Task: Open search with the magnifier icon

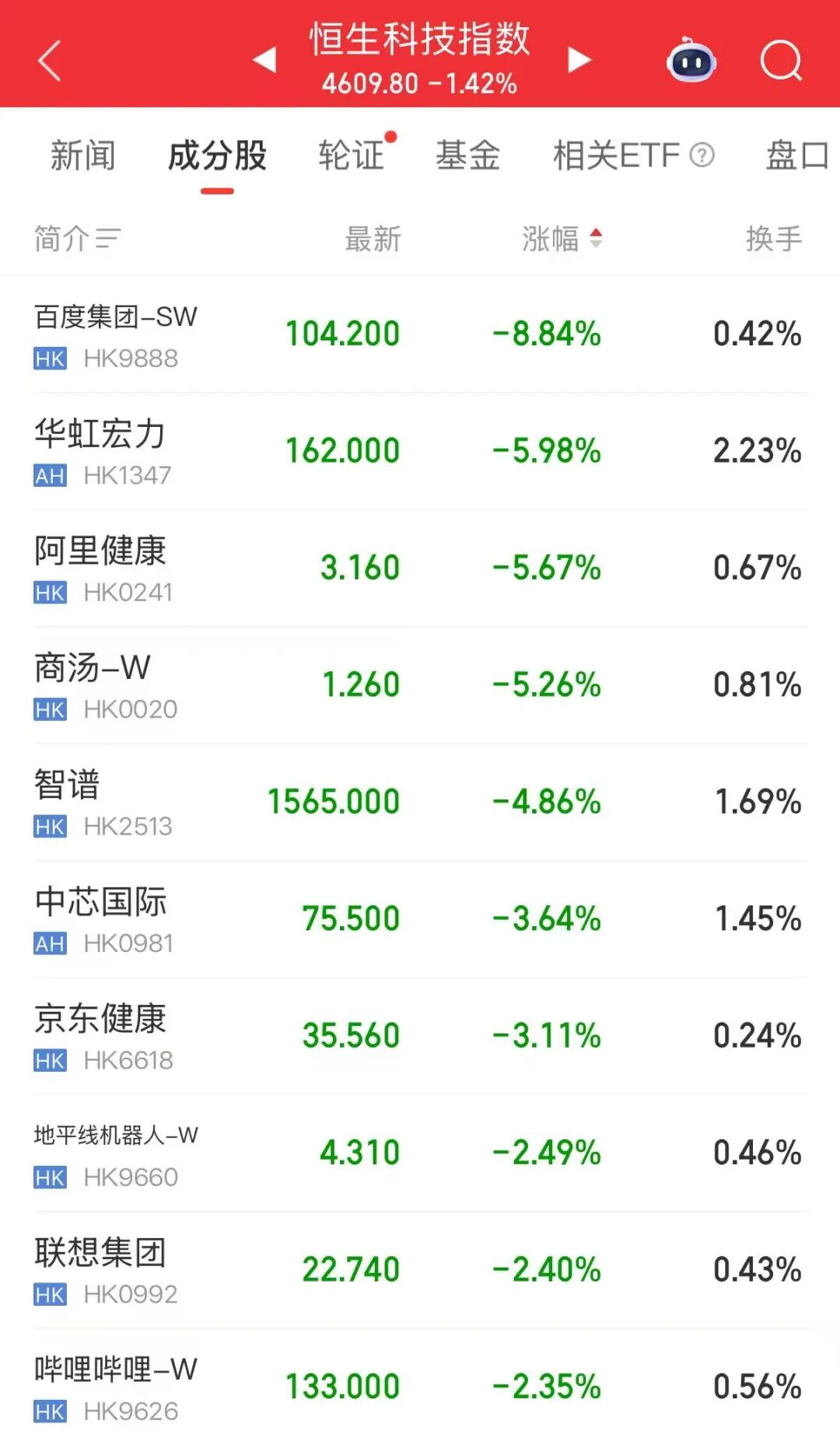Action: 780,60
